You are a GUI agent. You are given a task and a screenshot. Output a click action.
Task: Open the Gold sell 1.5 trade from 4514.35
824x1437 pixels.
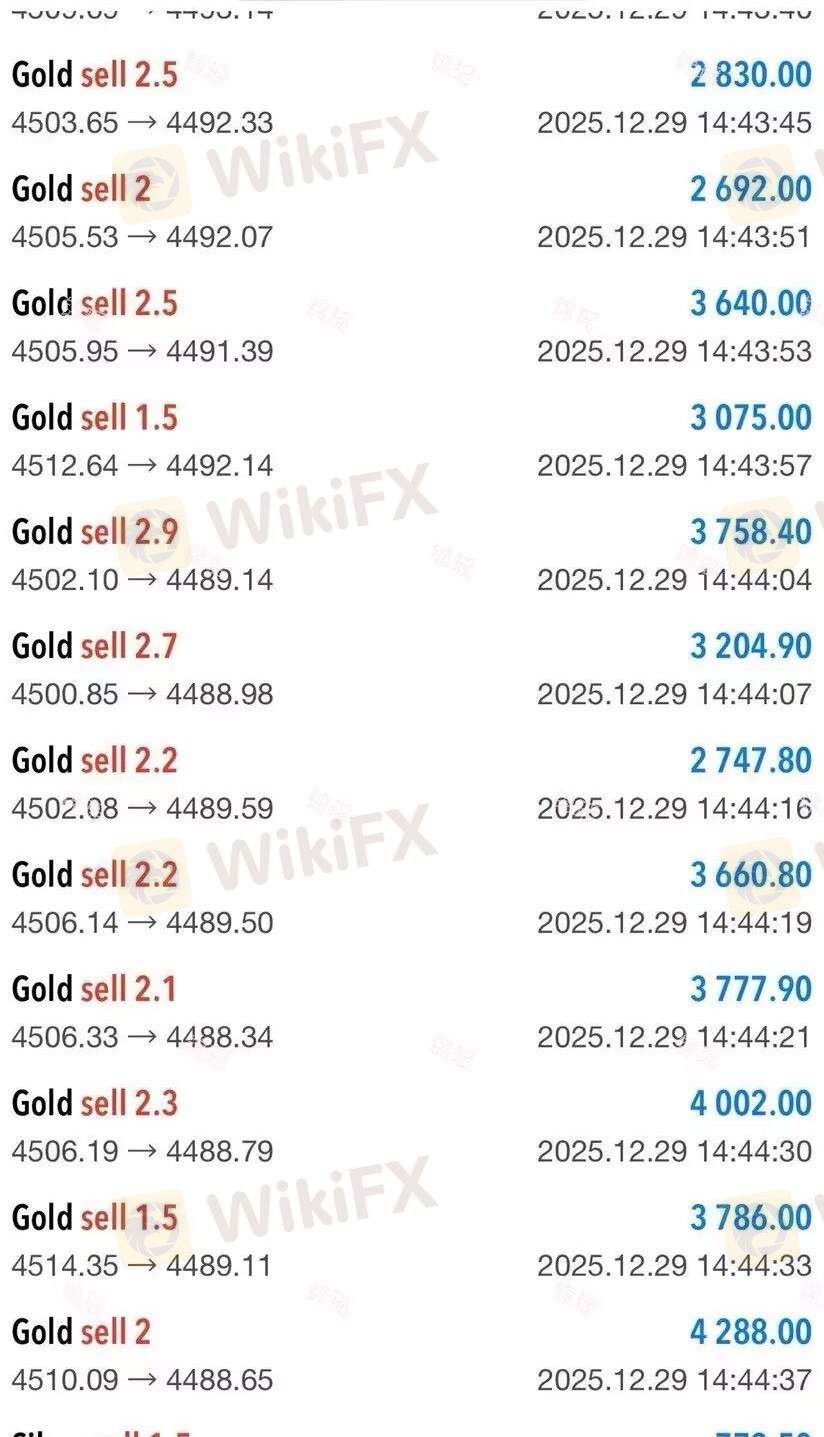412,1240
